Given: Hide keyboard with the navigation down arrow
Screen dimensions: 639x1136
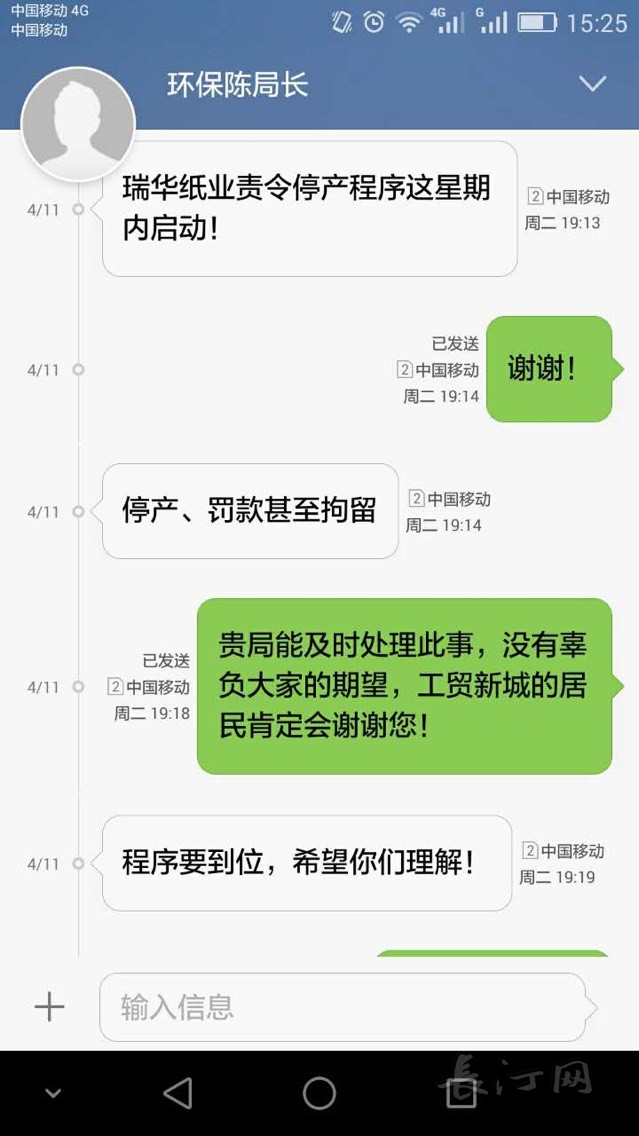Looking at the screenshot, I should (x=53, y=1093).
